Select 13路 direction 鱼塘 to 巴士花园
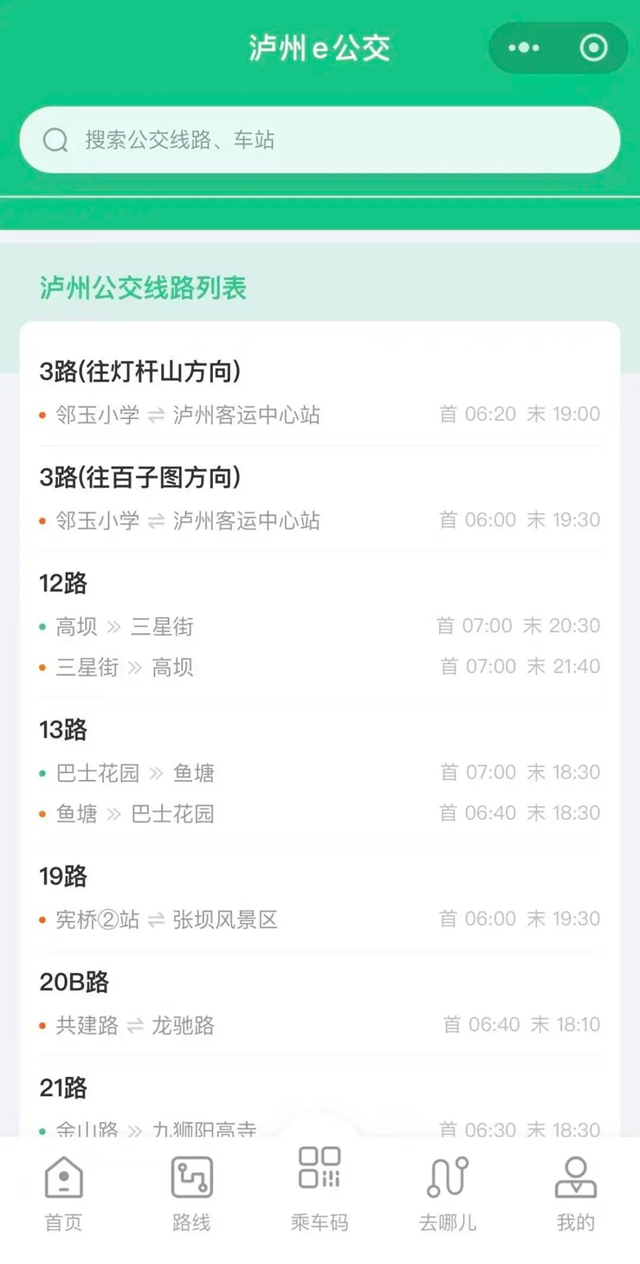The image size is (640, 1264). 320,814
